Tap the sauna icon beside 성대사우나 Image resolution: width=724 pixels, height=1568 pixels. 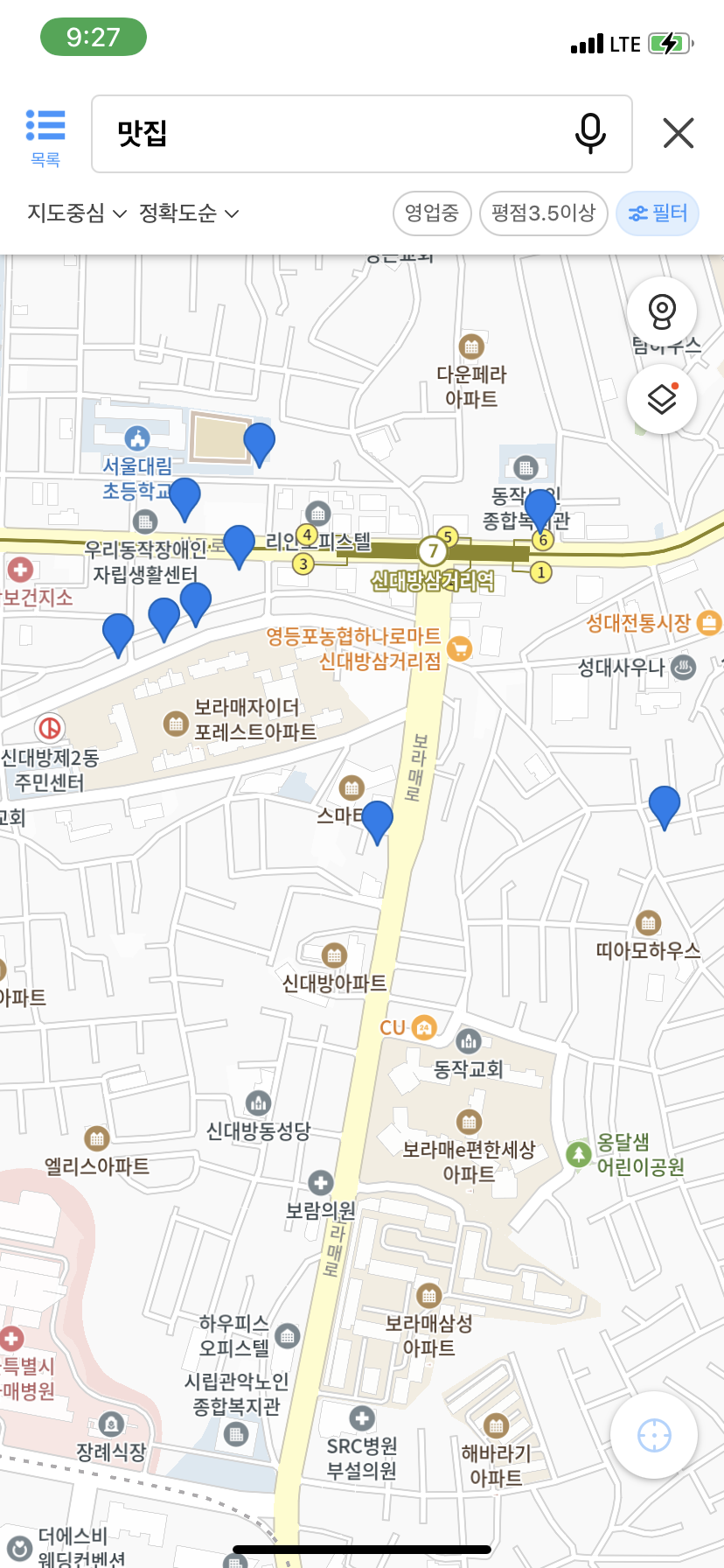685,666
